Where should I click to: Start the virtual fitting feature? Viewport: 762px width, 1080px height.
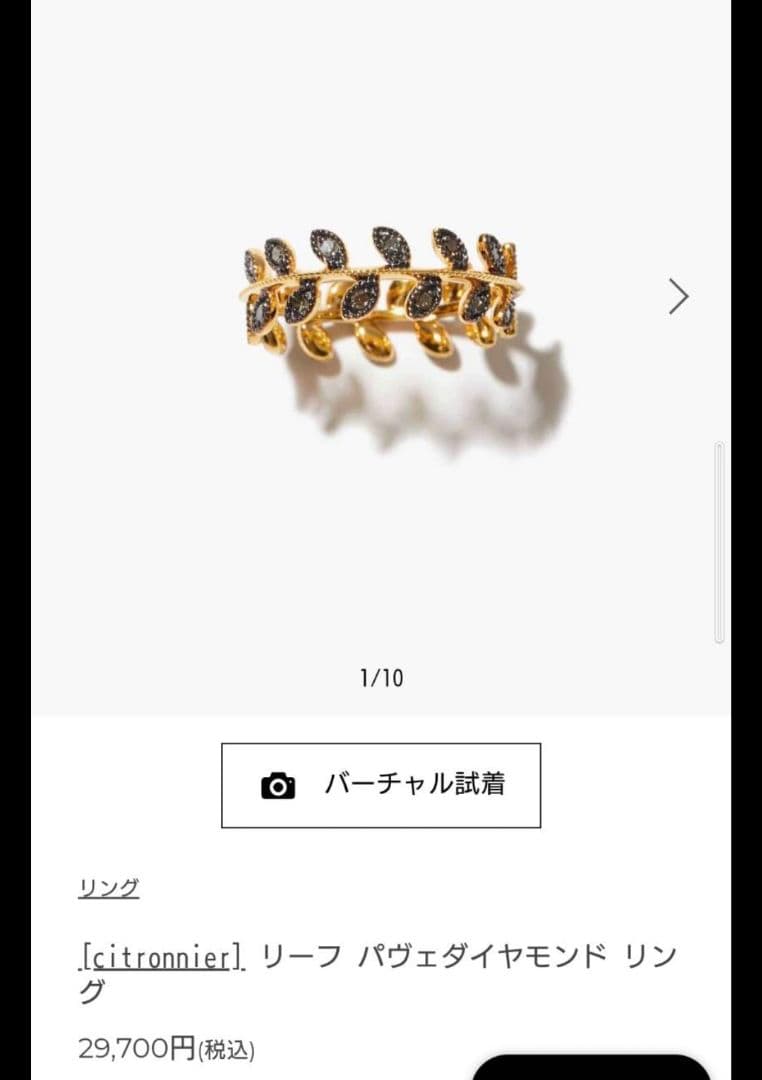381,785
